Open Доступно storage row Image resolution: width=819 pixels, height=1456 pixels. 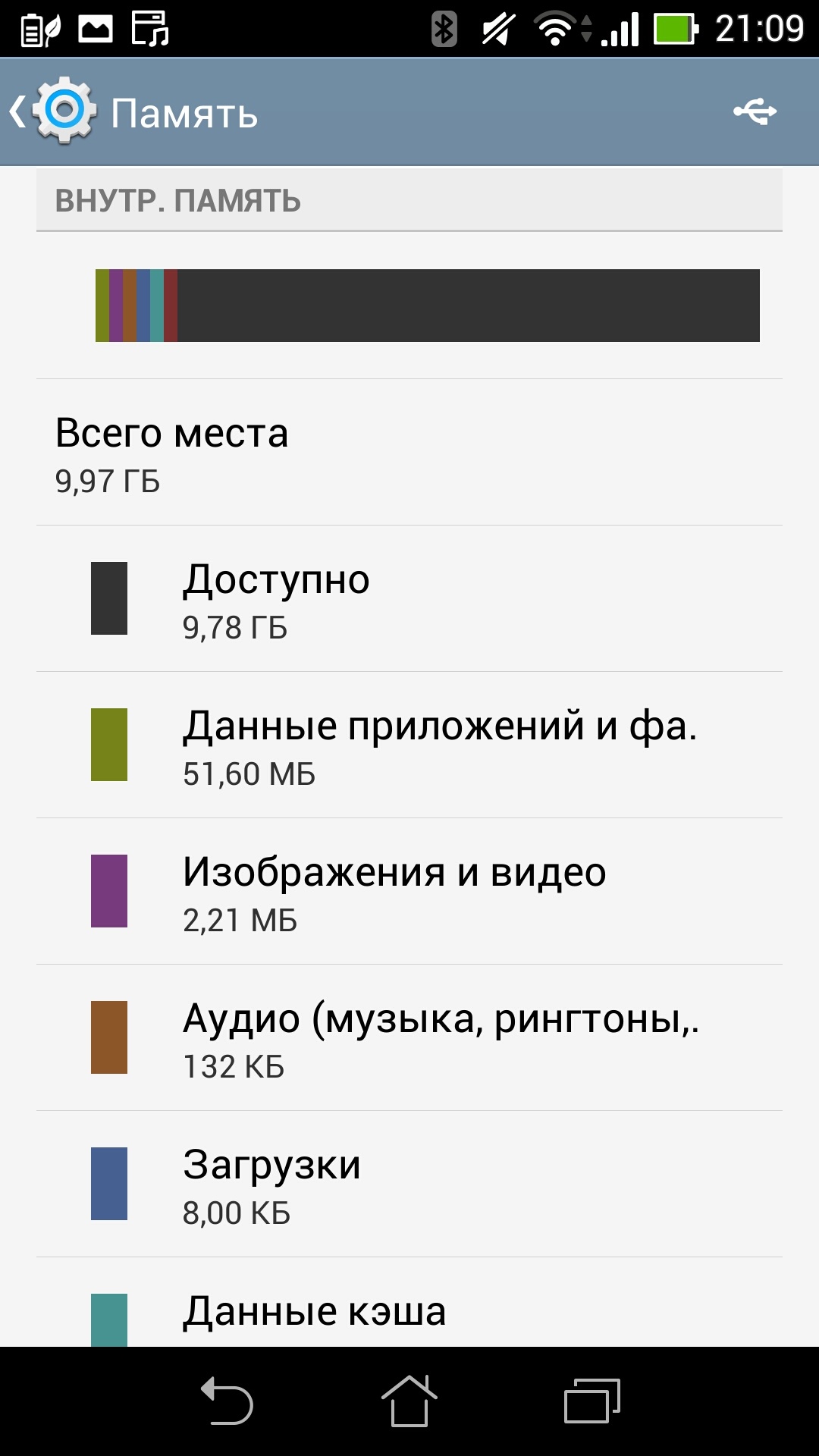(x=409, y=599)
